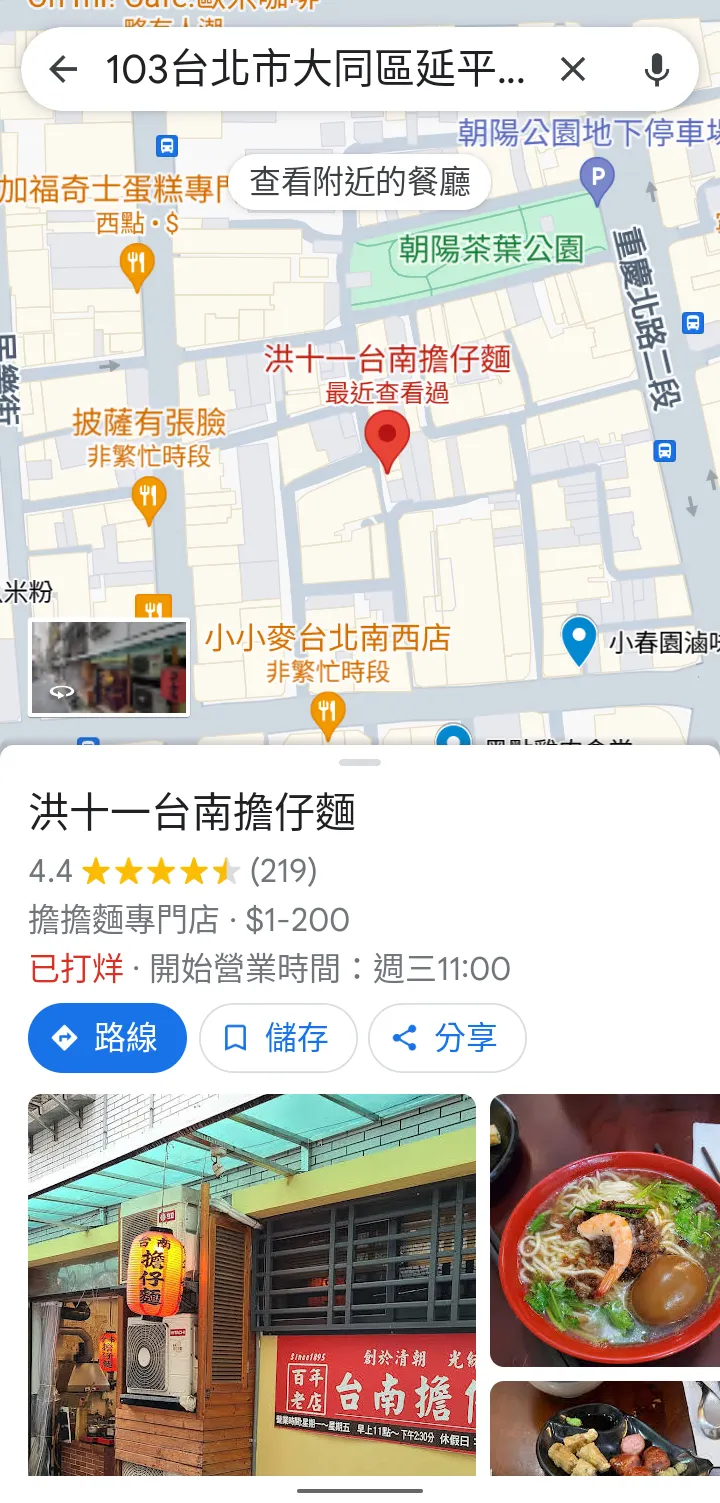Image resolution: width=720 pixels, height=1503 pixels.
Task: Tap 路線 to get directions
Action: 107,1038
